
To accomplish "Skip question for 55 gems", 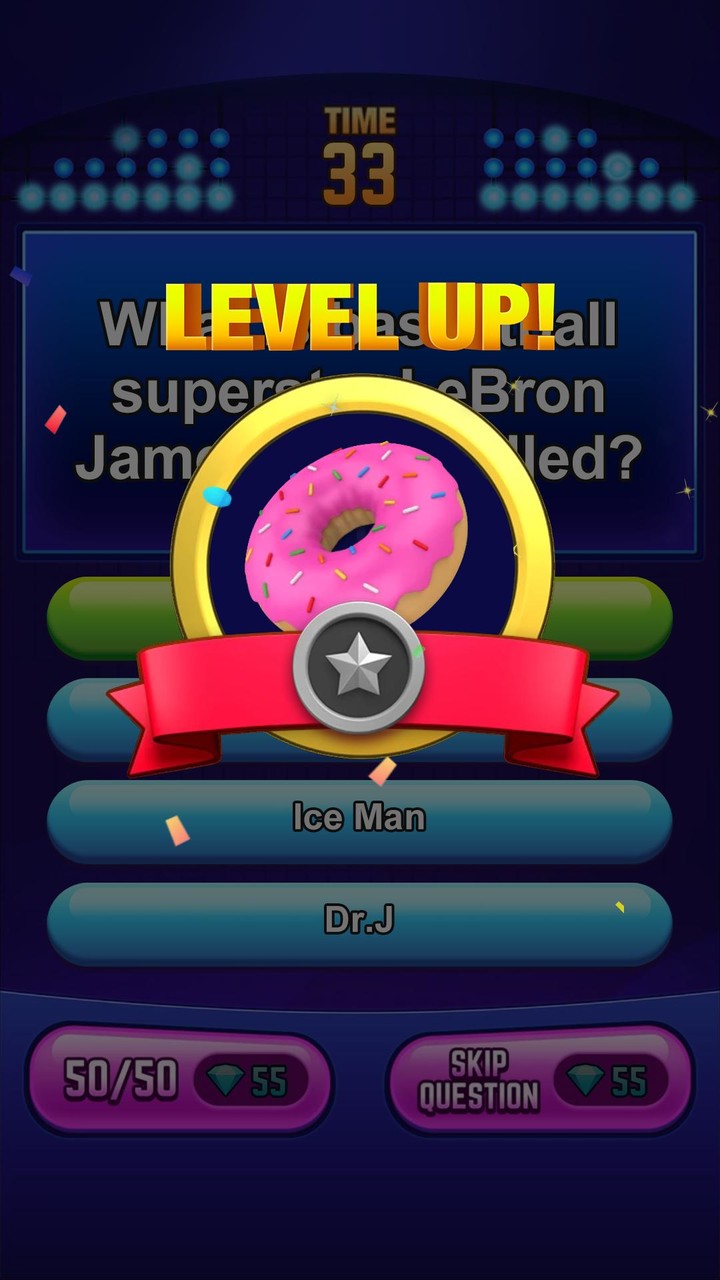I will click(x=539, y=1079).
